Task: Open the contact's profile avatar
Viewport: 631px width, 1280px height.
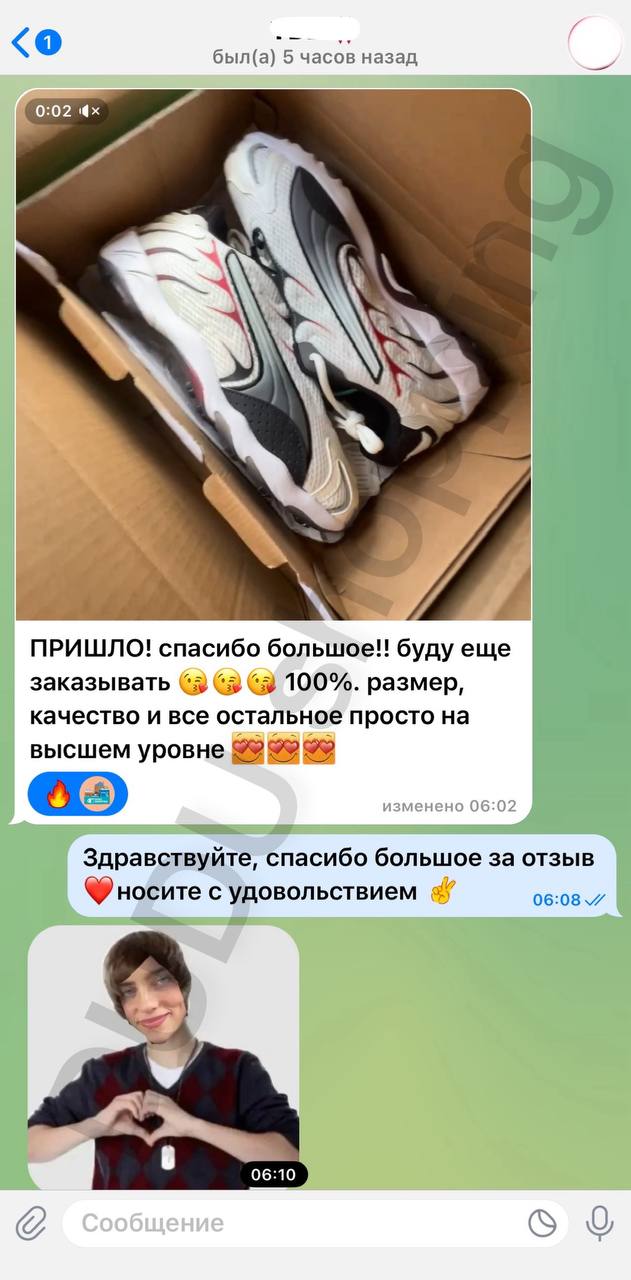Action: (x=593, y=43)
